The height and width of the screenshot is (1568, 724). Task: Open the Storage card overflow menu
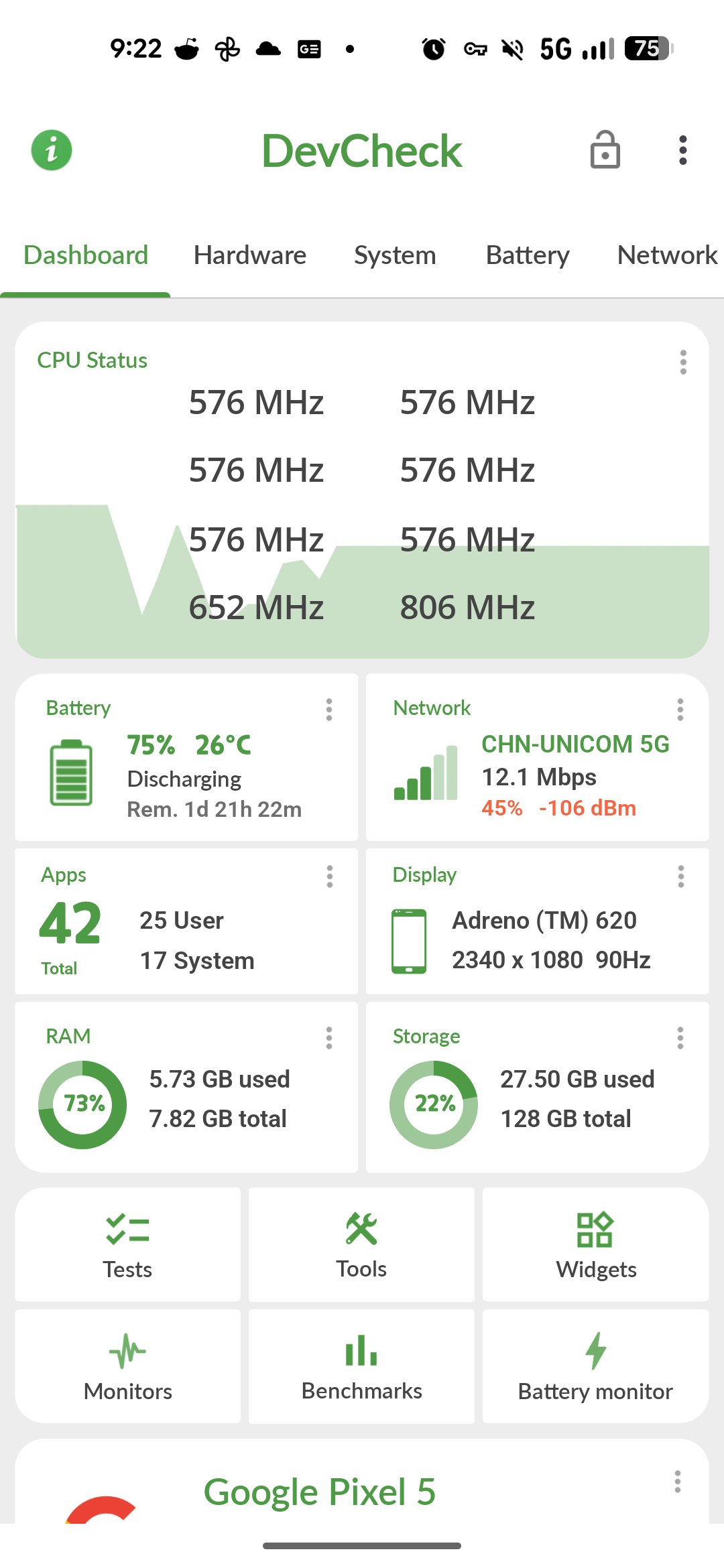tap(680, 1038)
